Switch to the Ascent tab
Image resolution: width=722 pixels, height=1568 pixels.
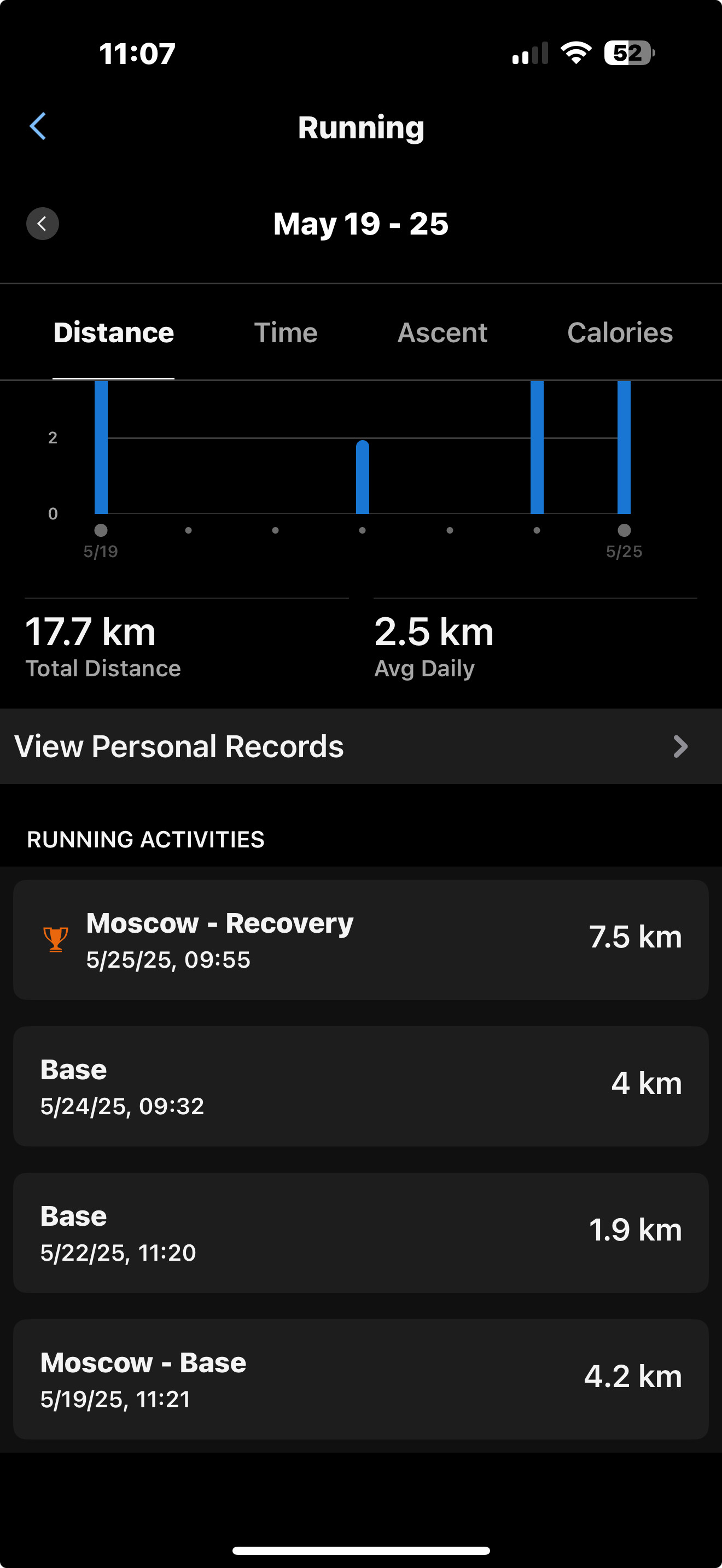[x=442, y=332]
